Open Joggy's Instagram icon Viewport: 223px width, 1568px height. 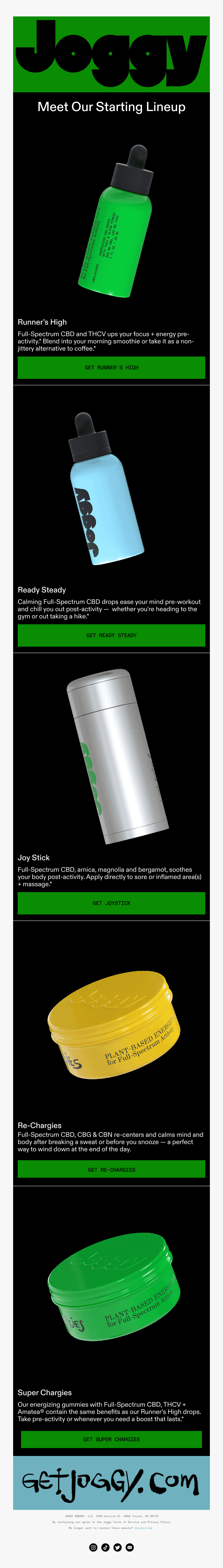(93, 1547)
